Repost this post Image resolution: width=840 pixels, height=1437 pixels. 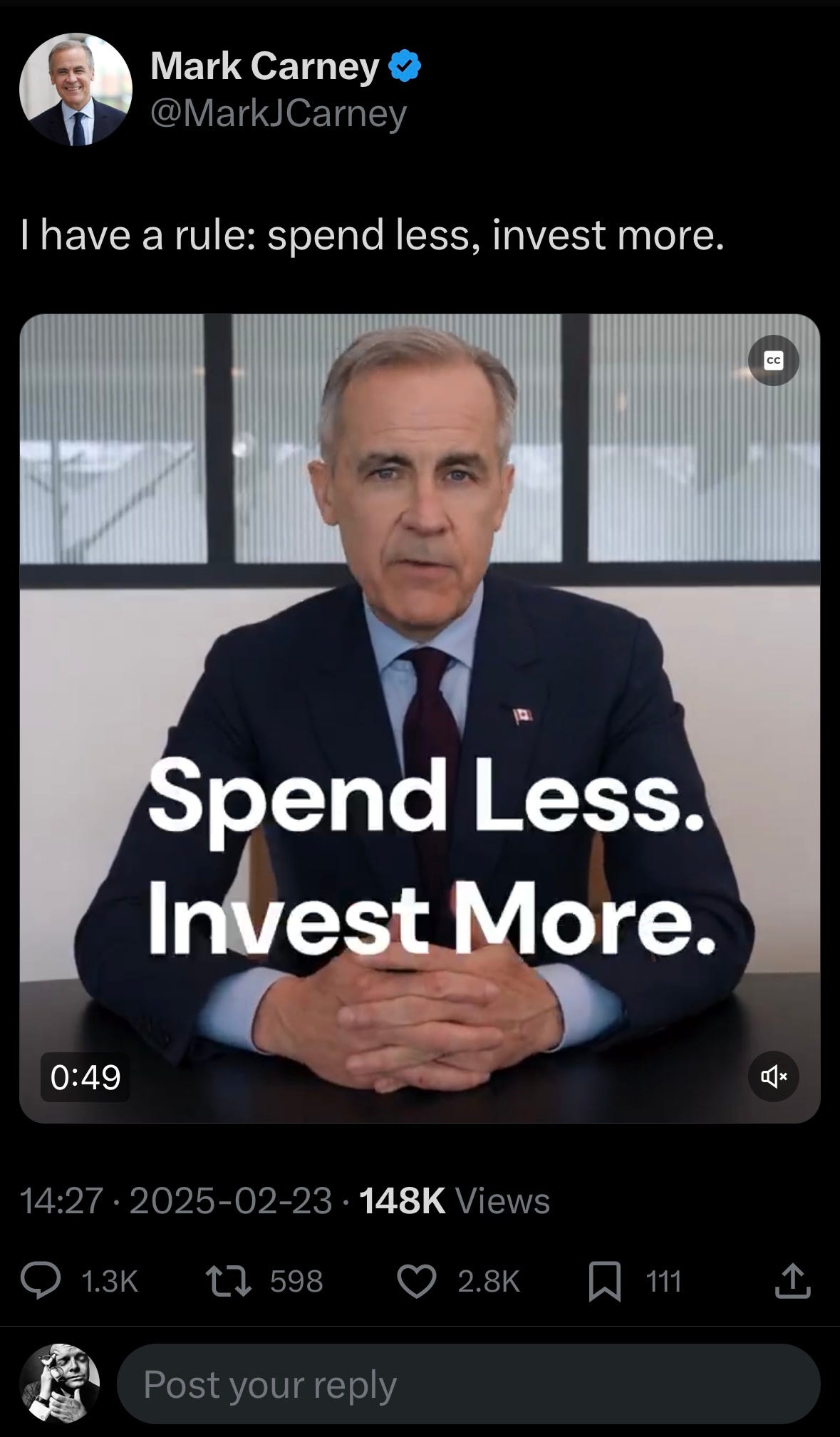click(x=228, y=1281)
